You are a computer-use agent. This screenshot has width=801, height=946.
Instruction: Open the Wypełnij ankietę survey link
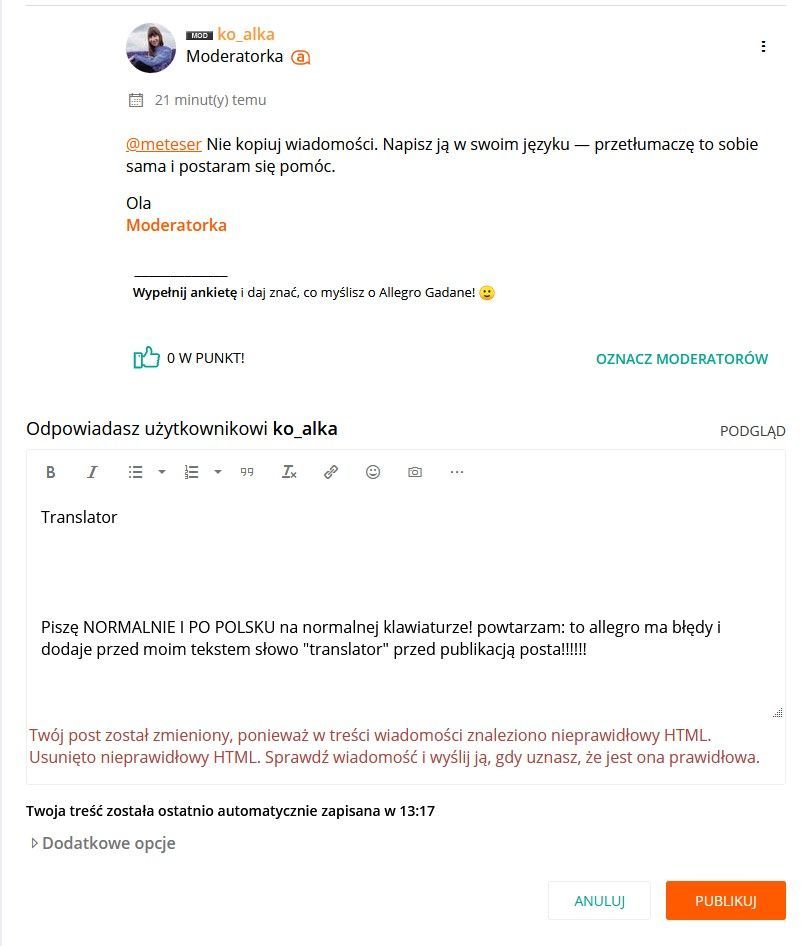click(185, 293)
